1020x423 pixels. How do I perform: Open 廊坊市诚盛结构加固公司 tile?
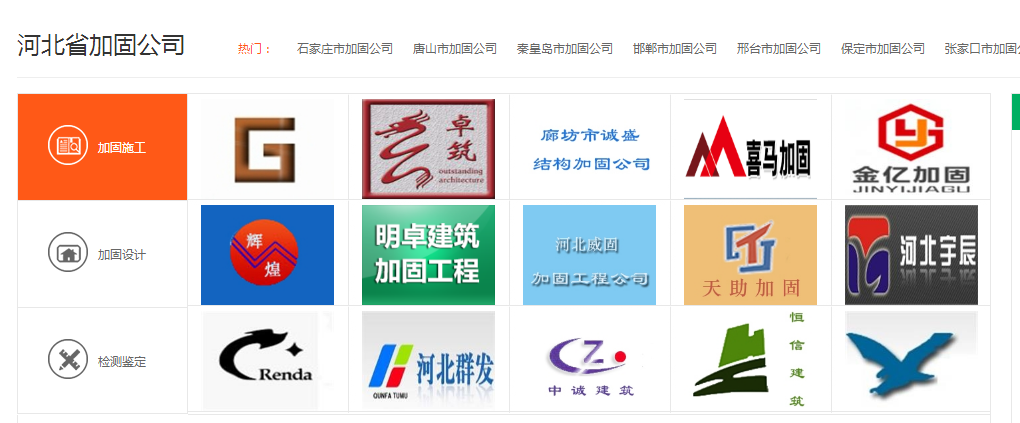coord(589,149)
